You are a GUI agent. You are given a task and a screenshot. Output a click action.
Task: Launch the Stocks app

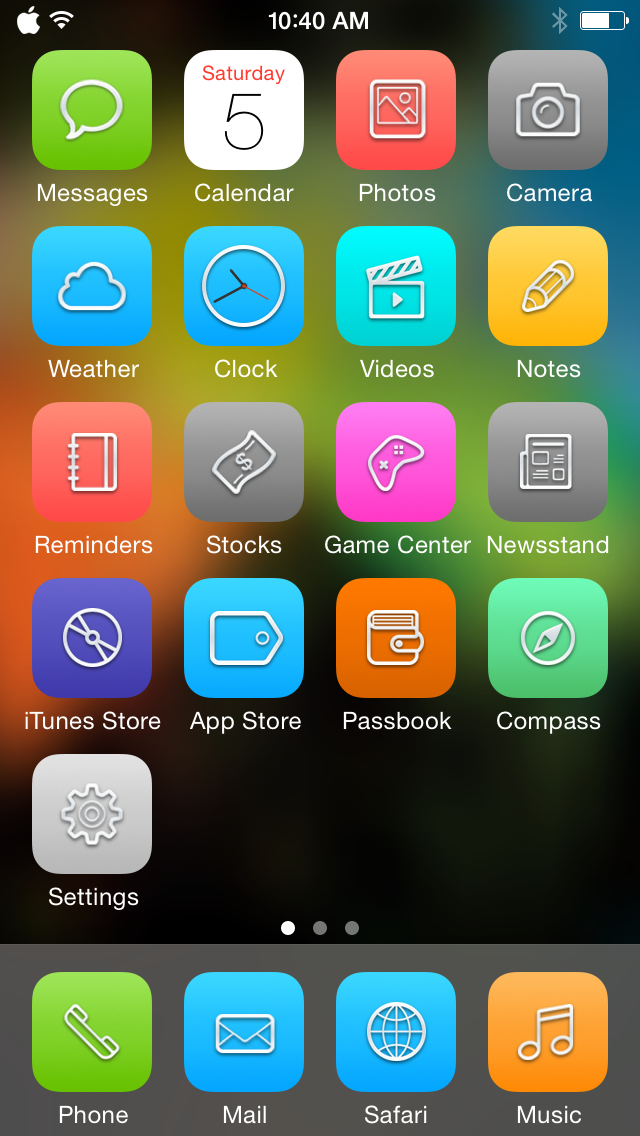point(244,462)
